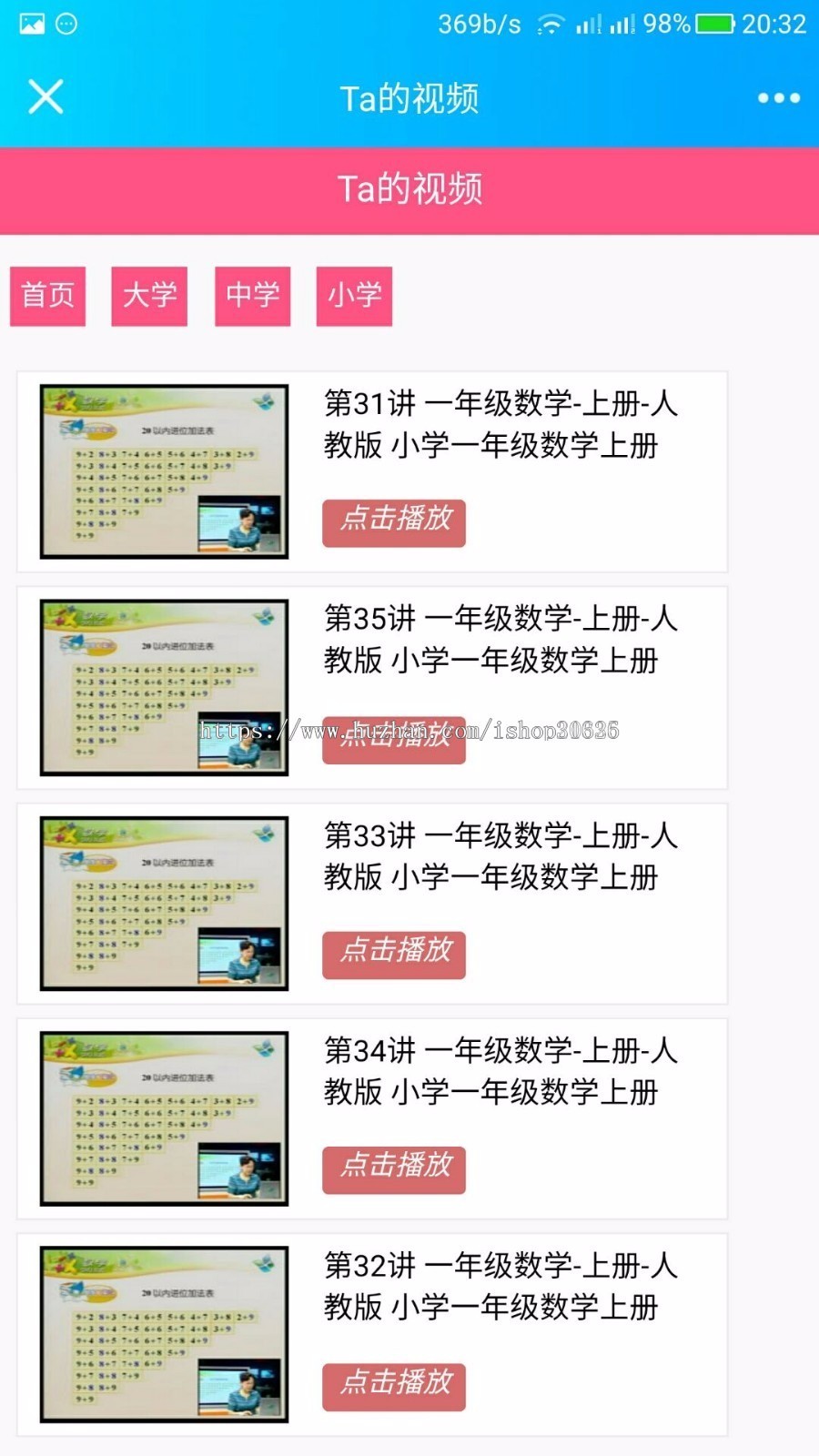819x1456 pixels.
Task: Tap the 点击播放 button for 第32讲
Action: pos(393,1387)
